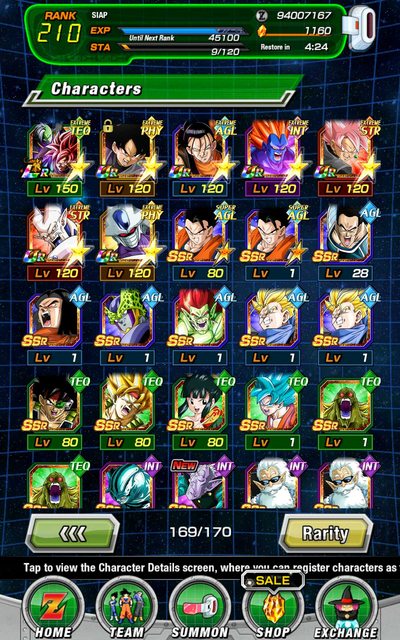400x640 pixels.
Task: Open the Extreme AGL Lv 120 character
Action: (x=200, y=158)
